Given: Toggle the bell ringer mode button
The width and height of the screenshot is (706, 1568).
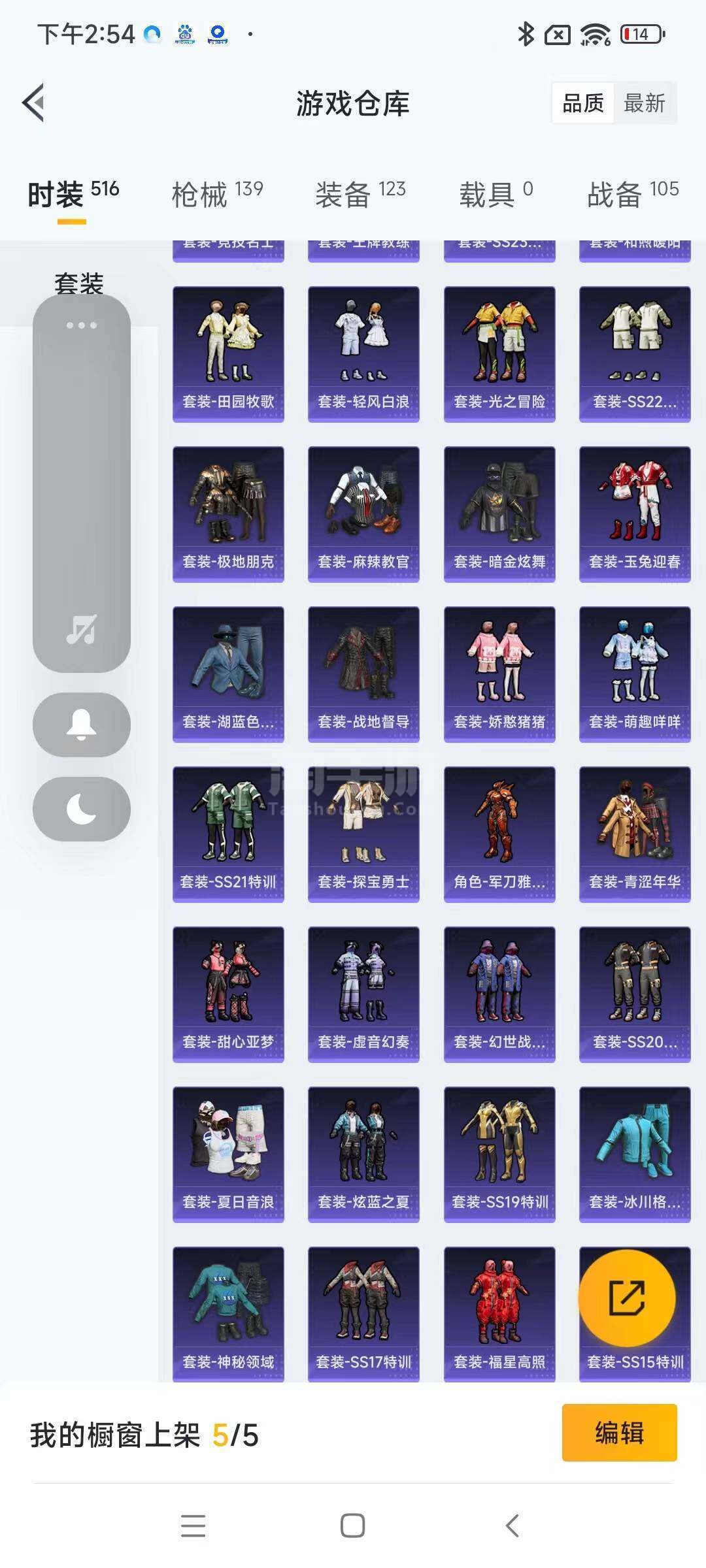Looking at the screenshot, I should click(x=81, y=725).
